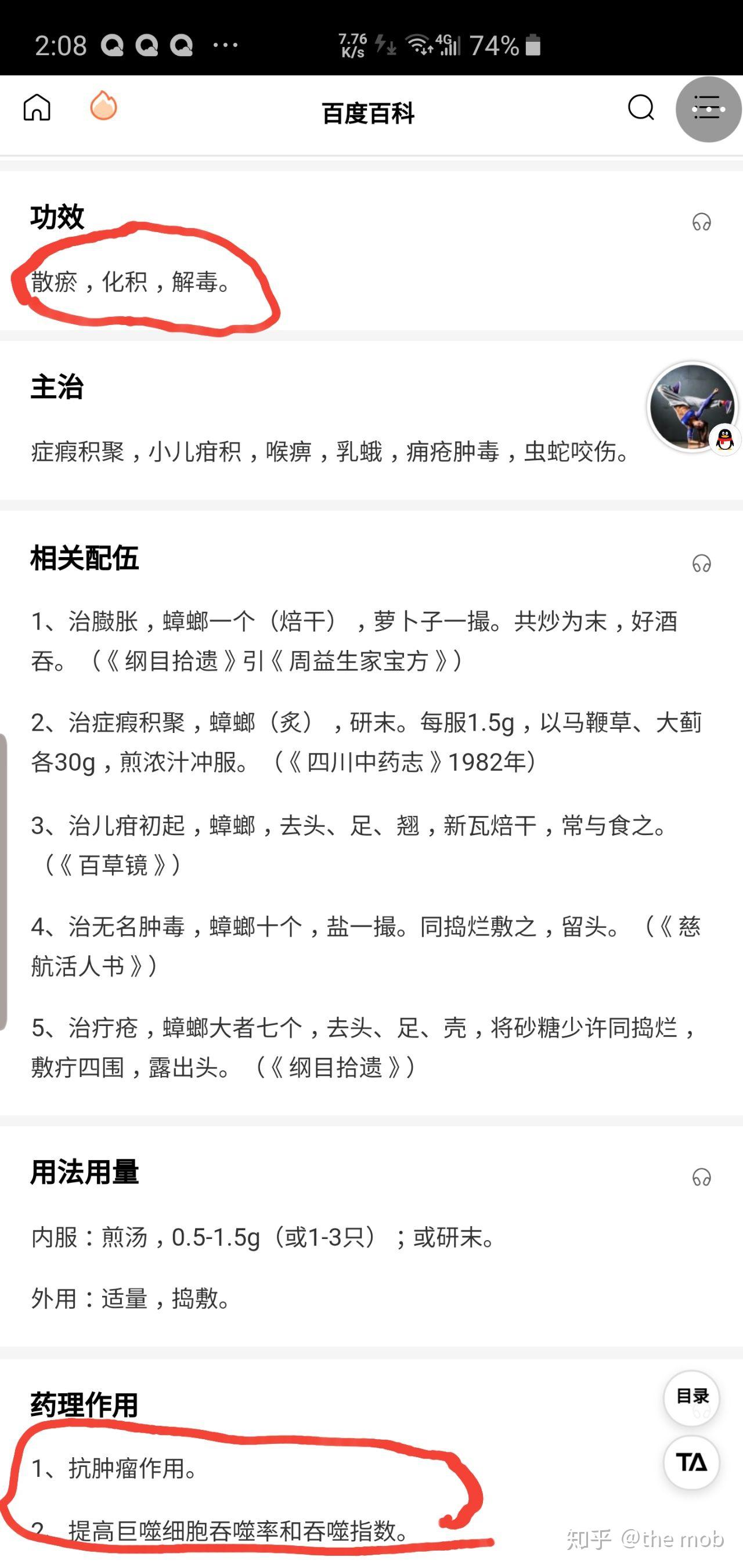Open the hot topics flame icon

pos(103,107)
